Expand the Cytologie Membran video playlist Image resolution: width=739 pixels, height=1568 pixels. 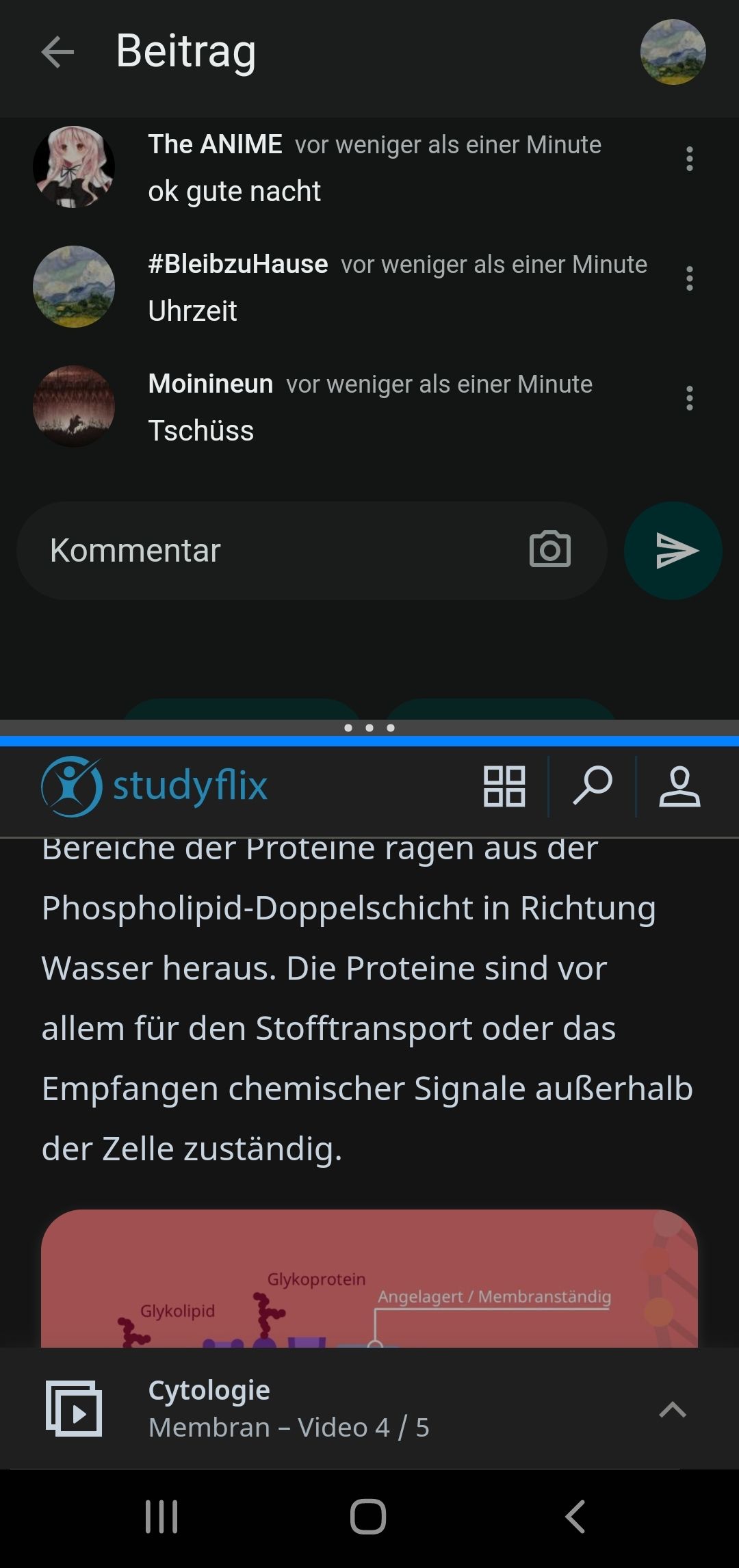pyautogui.click(x=672, y=1409)
